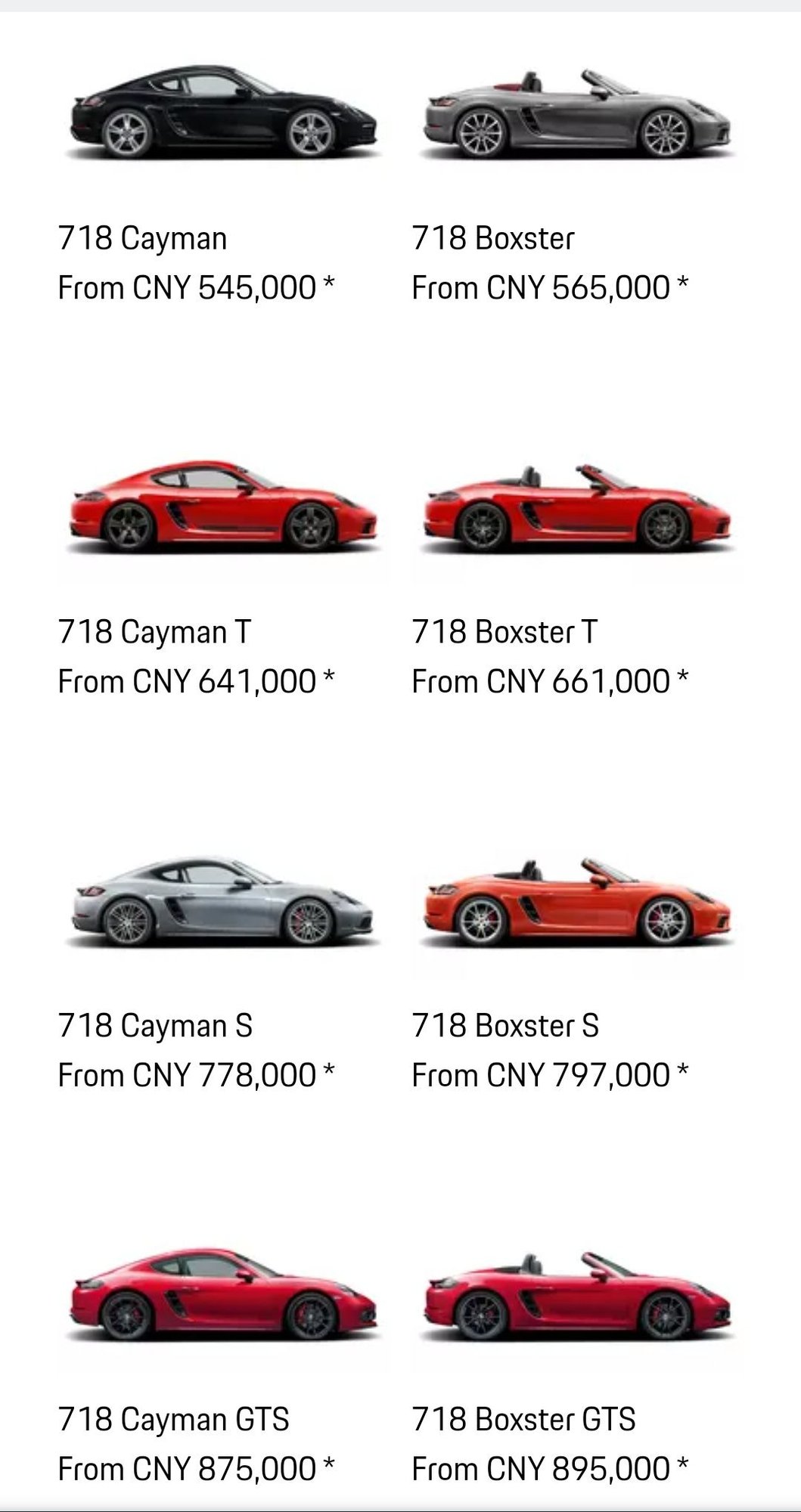Open the 718 Cayman GTS card
The image size is (801, 1512).
[x=223, y=1296]
